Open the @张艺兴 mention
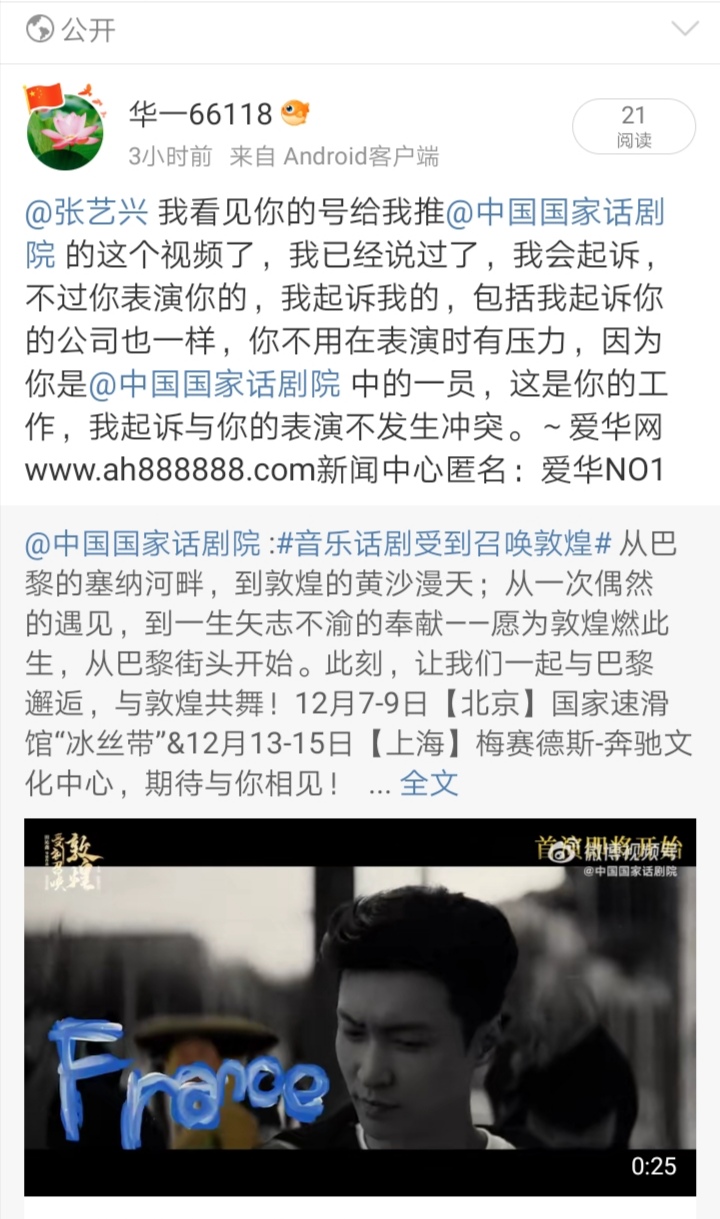This screenshot has height=1219, width=720. pyautogui.click(x=86, y=212)
